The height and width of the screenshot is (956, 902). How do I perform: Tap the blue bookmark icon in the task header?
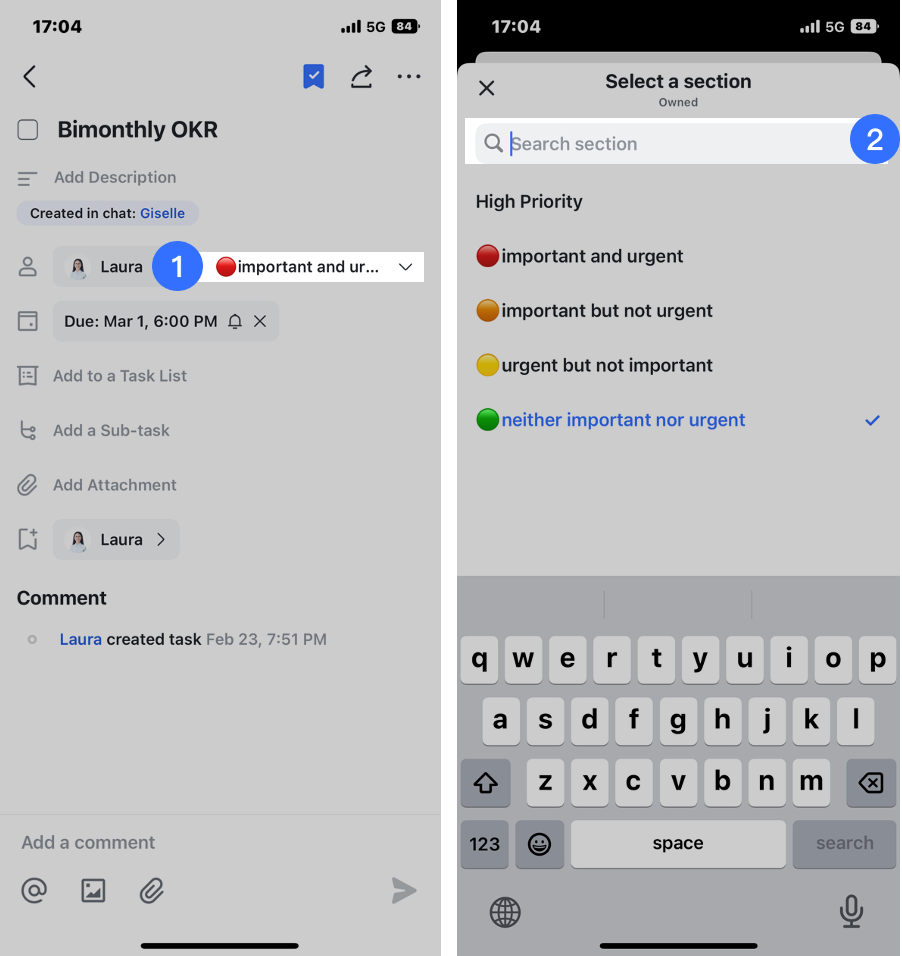tap(314, 76)
